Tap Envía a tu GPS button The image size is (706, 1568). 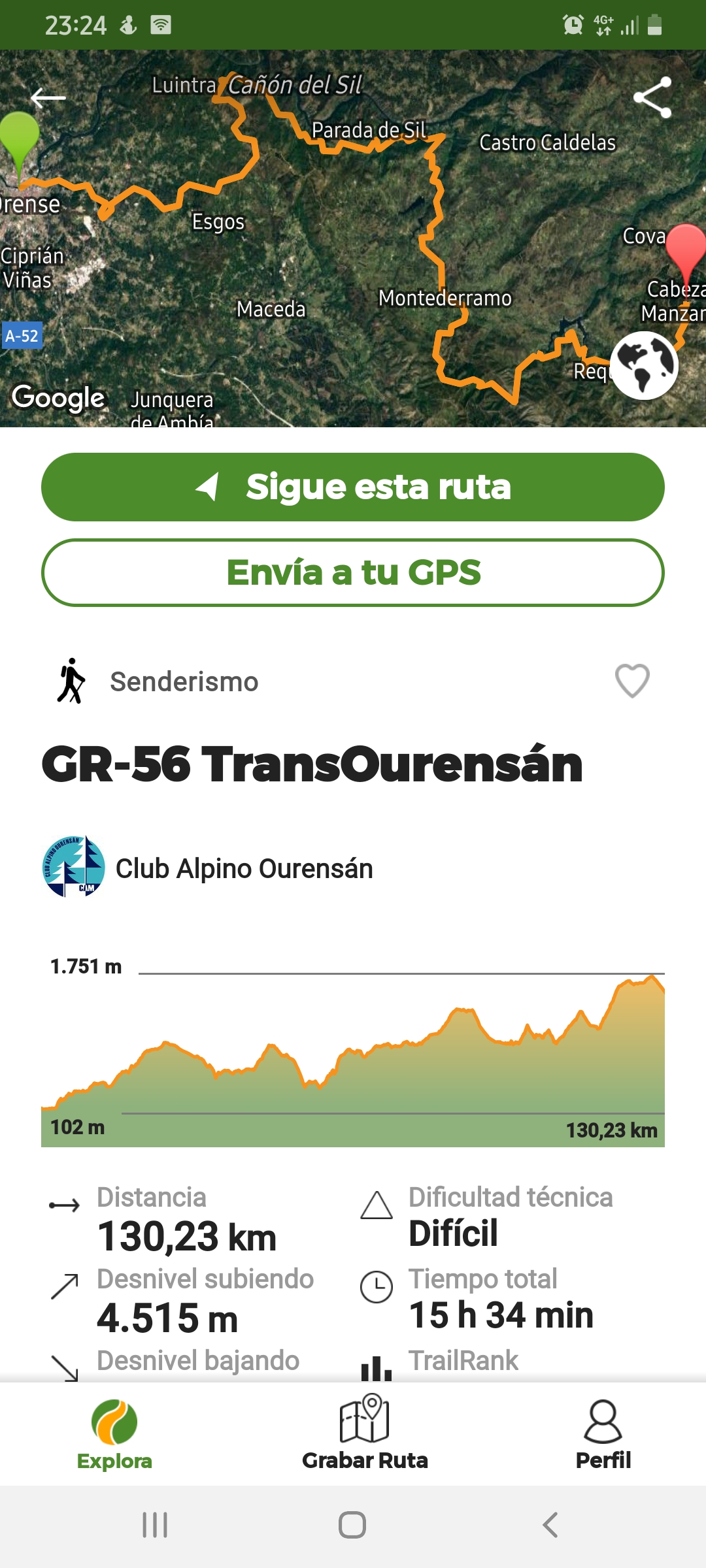[x=353, y=572]
